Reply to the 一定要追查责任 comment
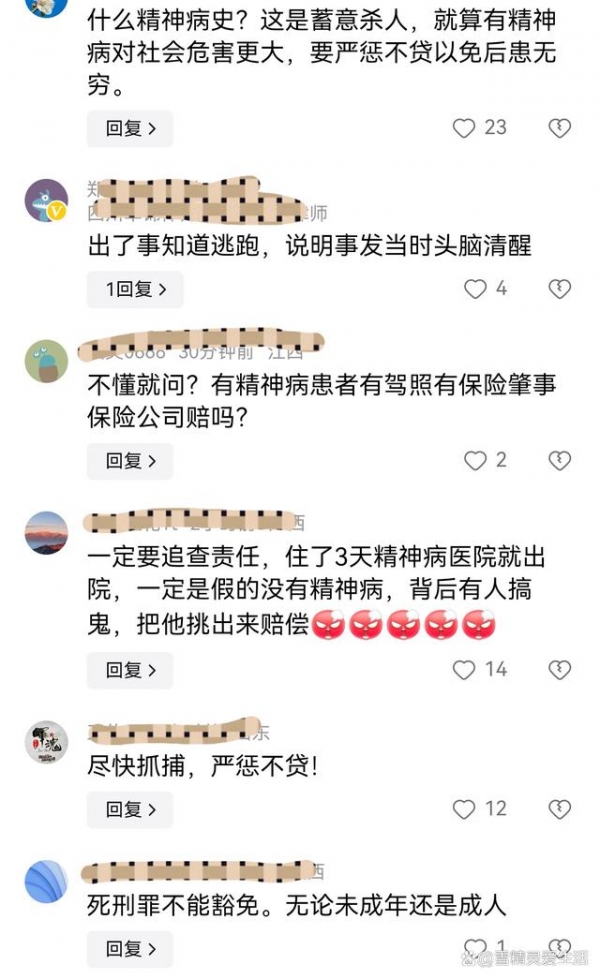 (129, 670)
